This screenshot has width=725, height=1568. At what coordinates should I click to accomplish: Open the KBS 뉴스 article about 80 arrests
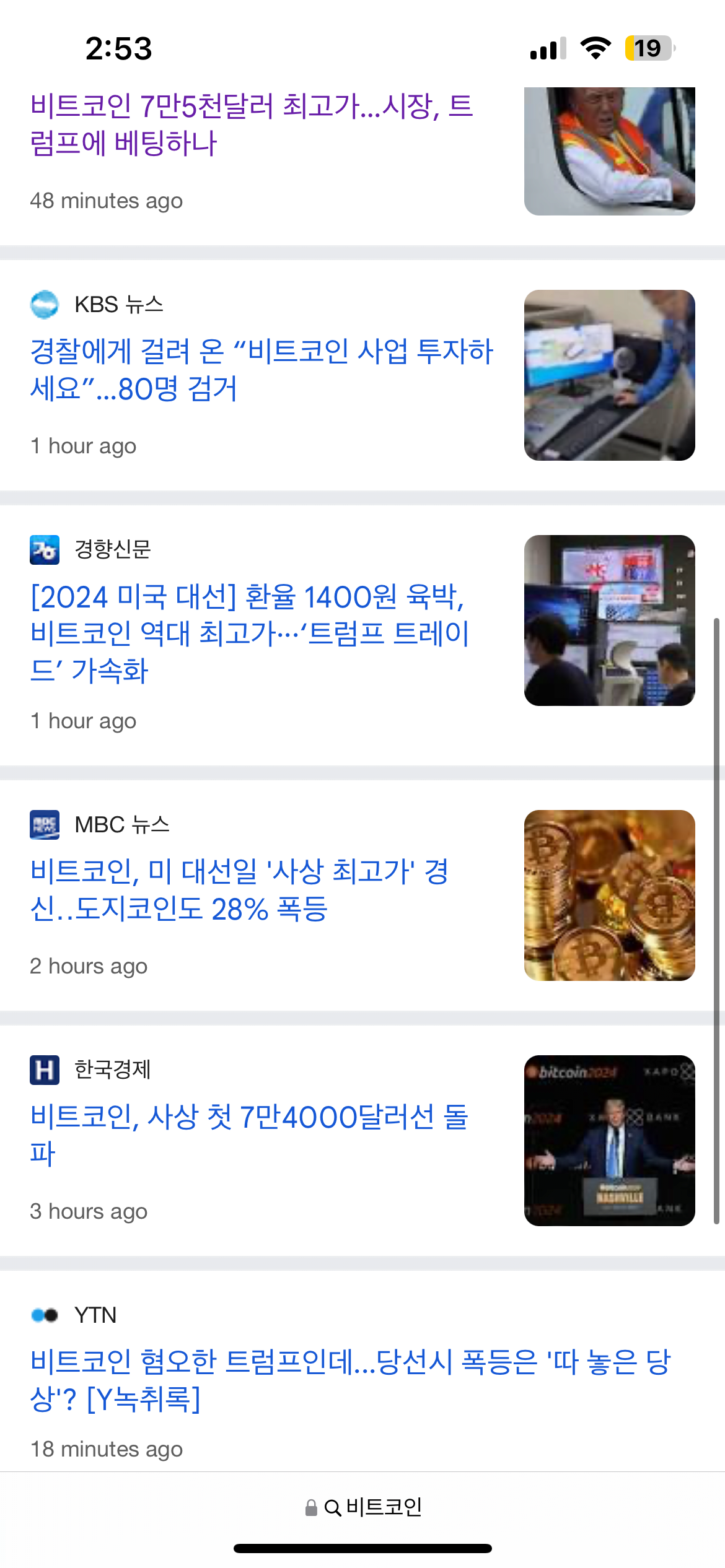(260, 370)
